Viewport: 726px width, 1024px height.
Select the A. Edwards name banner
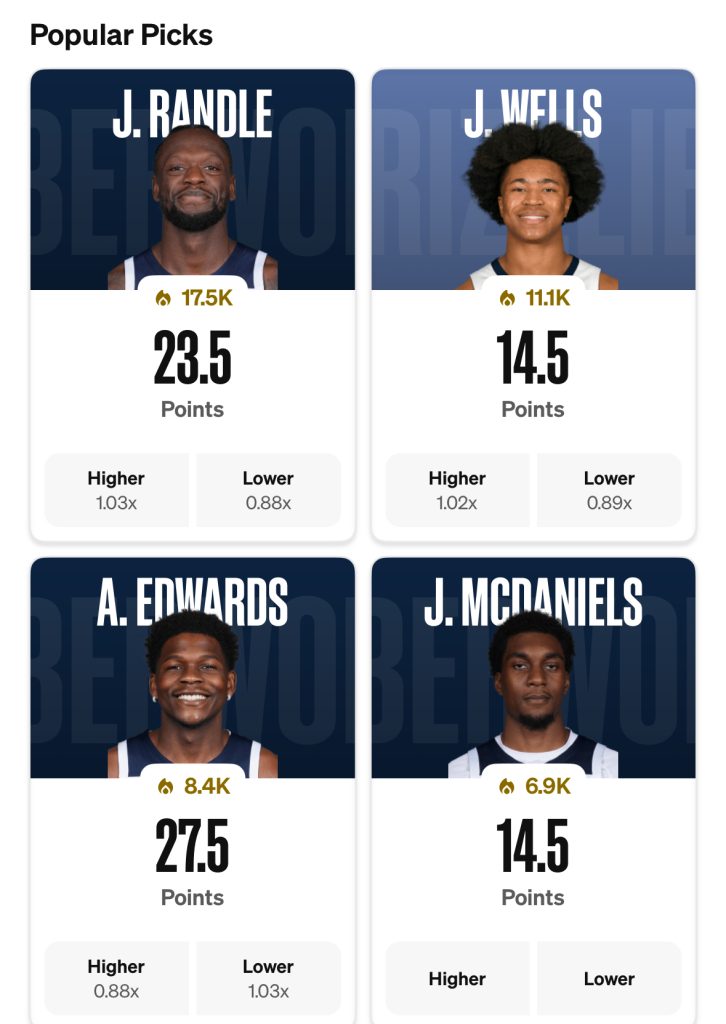pos(193,602)
